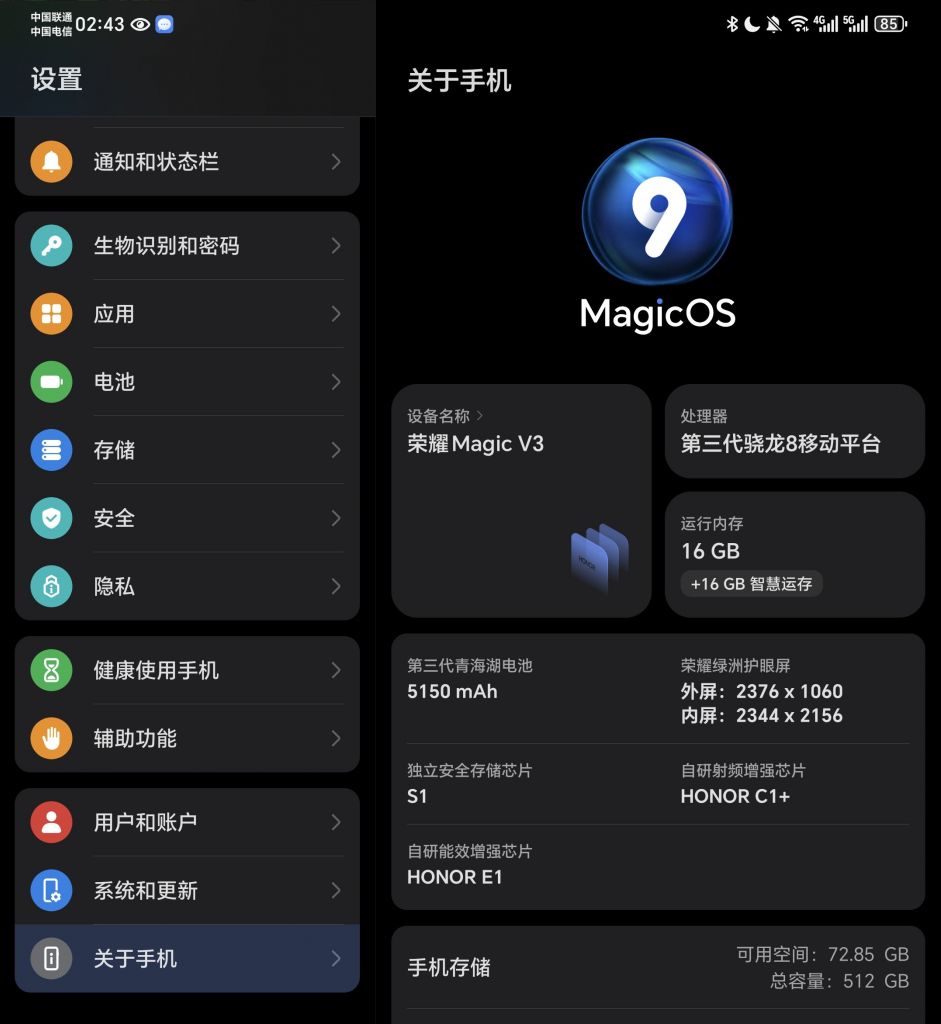Image resolution: width=941 pixels, height=1024 pixels.
Task: Tap the battery level indicator showing 85
Action: 889,22
